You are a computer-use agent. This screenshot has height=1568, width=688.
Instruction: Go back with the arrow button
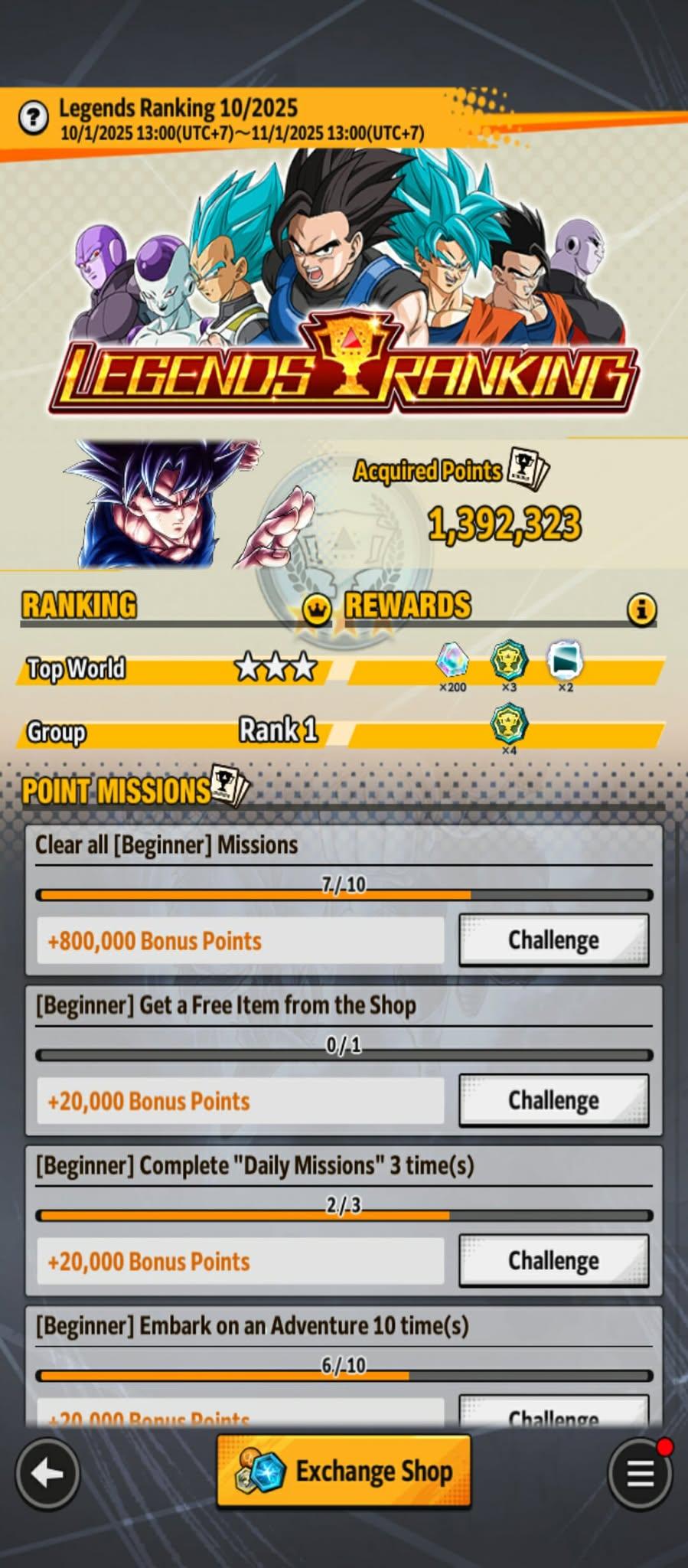[47, 1473]
